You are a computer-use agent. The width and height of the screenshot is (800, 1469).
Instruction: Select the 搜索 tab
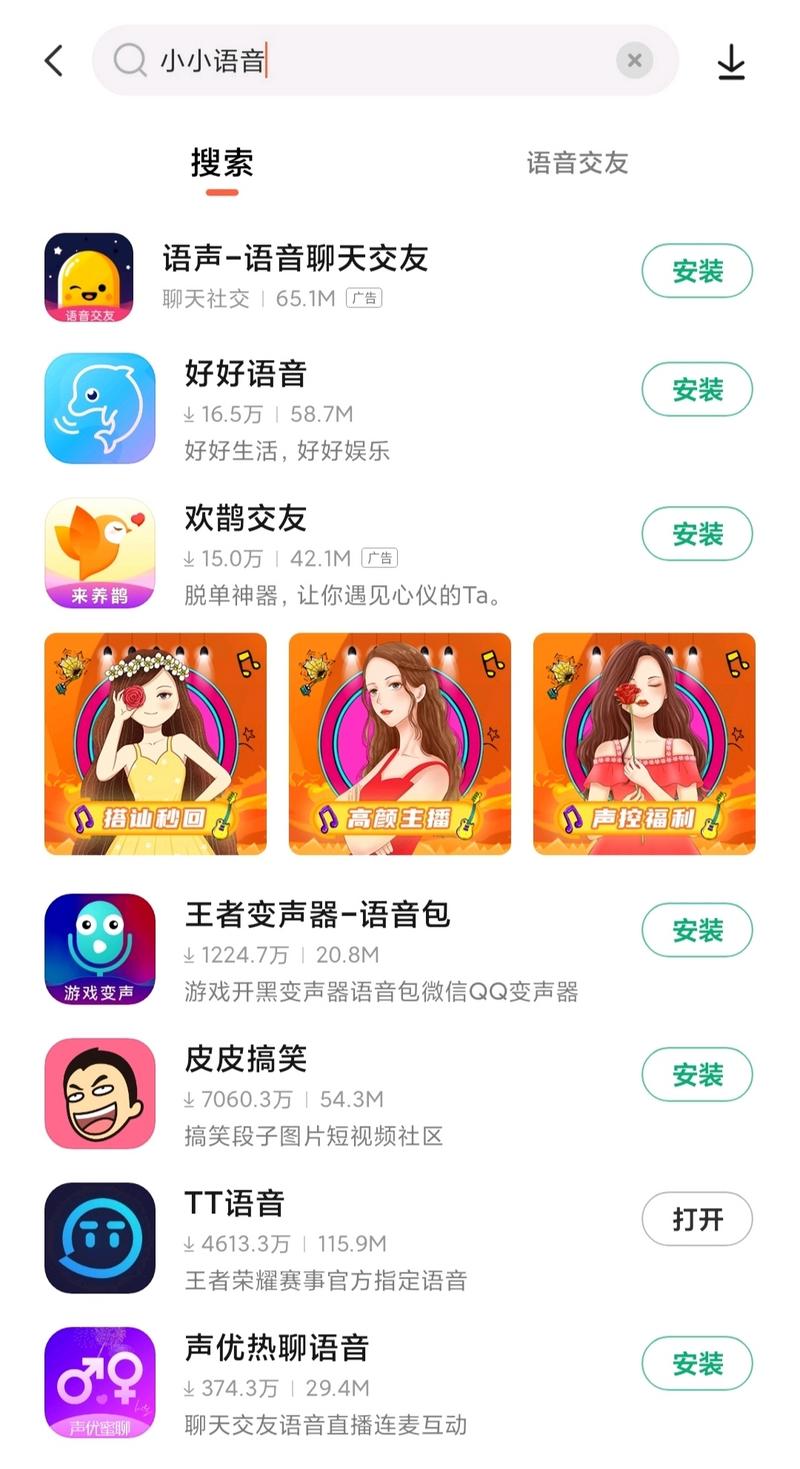222,163
